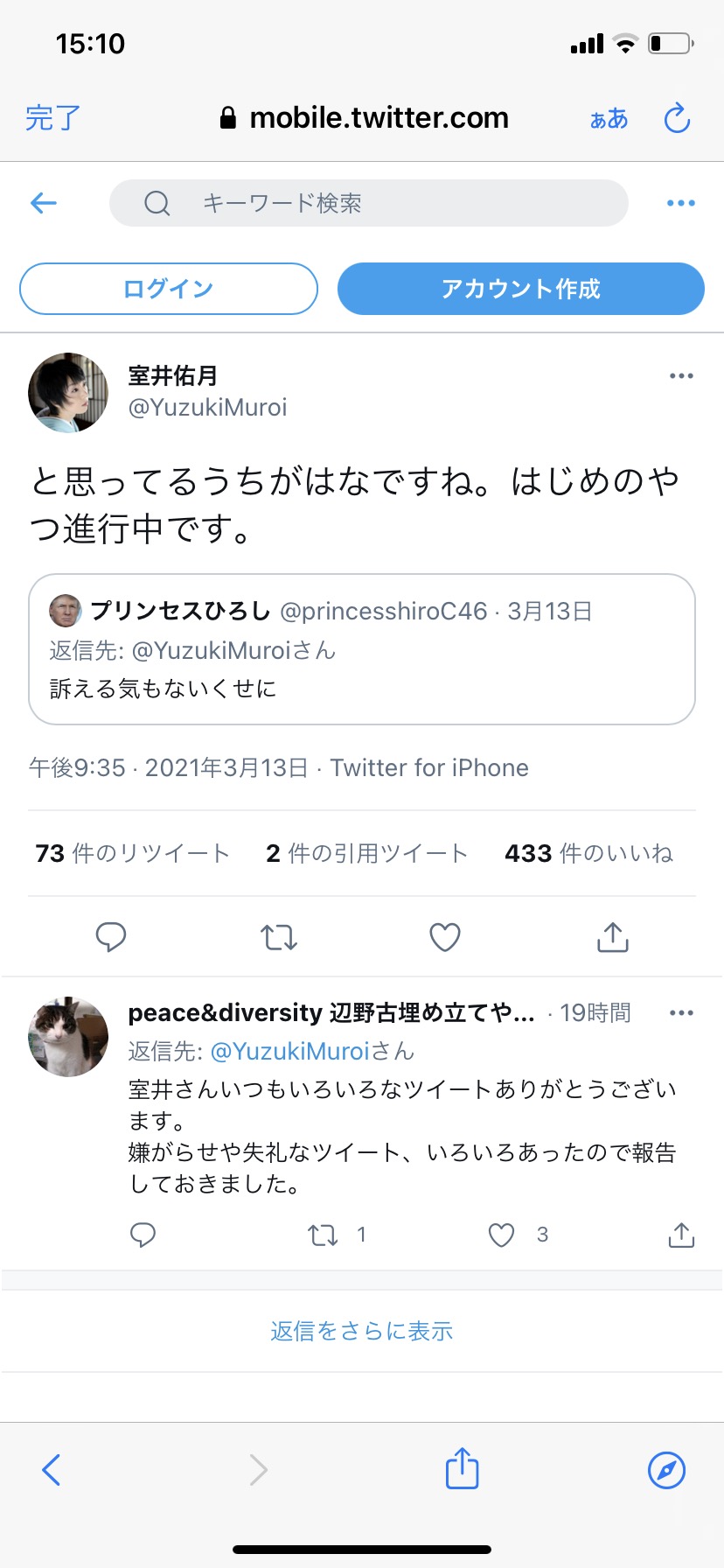Reload the mobile.twitter.com page
Screen dimensions: 724x1568
[677, 118]
